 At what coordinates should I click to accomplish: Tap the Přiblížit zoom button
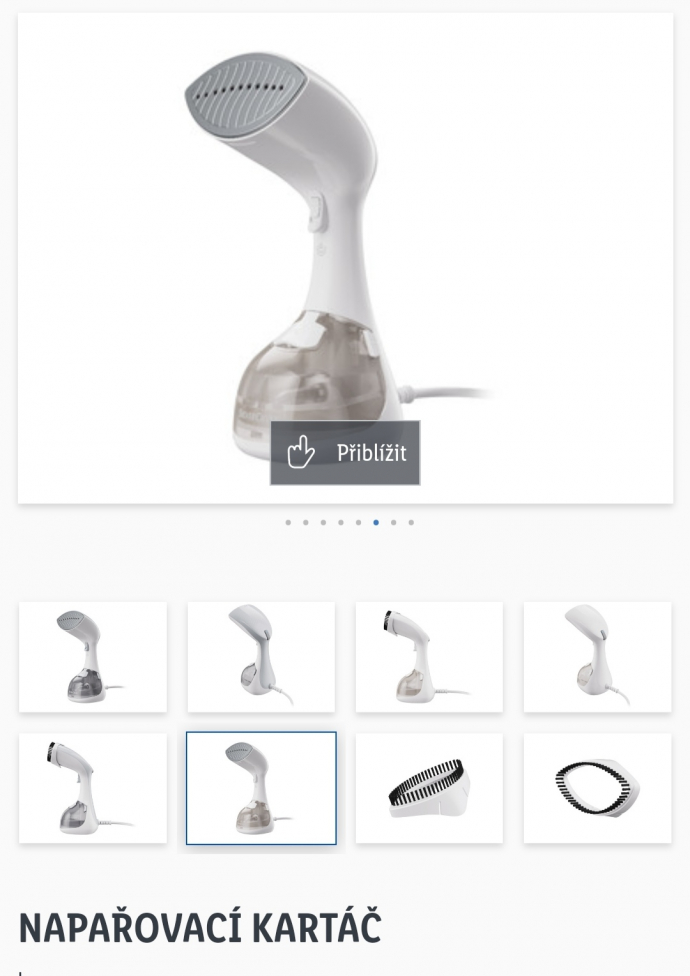(345, 453)
